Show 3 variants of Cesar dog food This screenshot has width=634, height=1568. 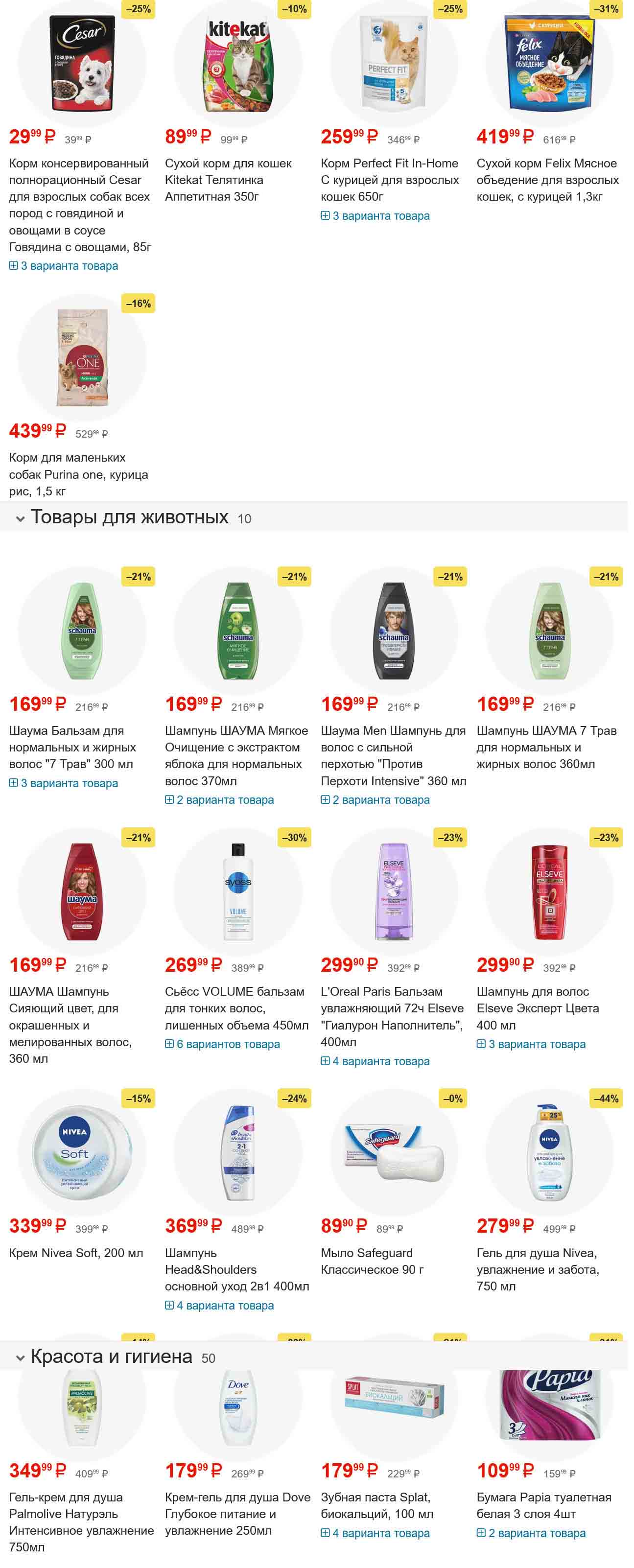[64, 266]
